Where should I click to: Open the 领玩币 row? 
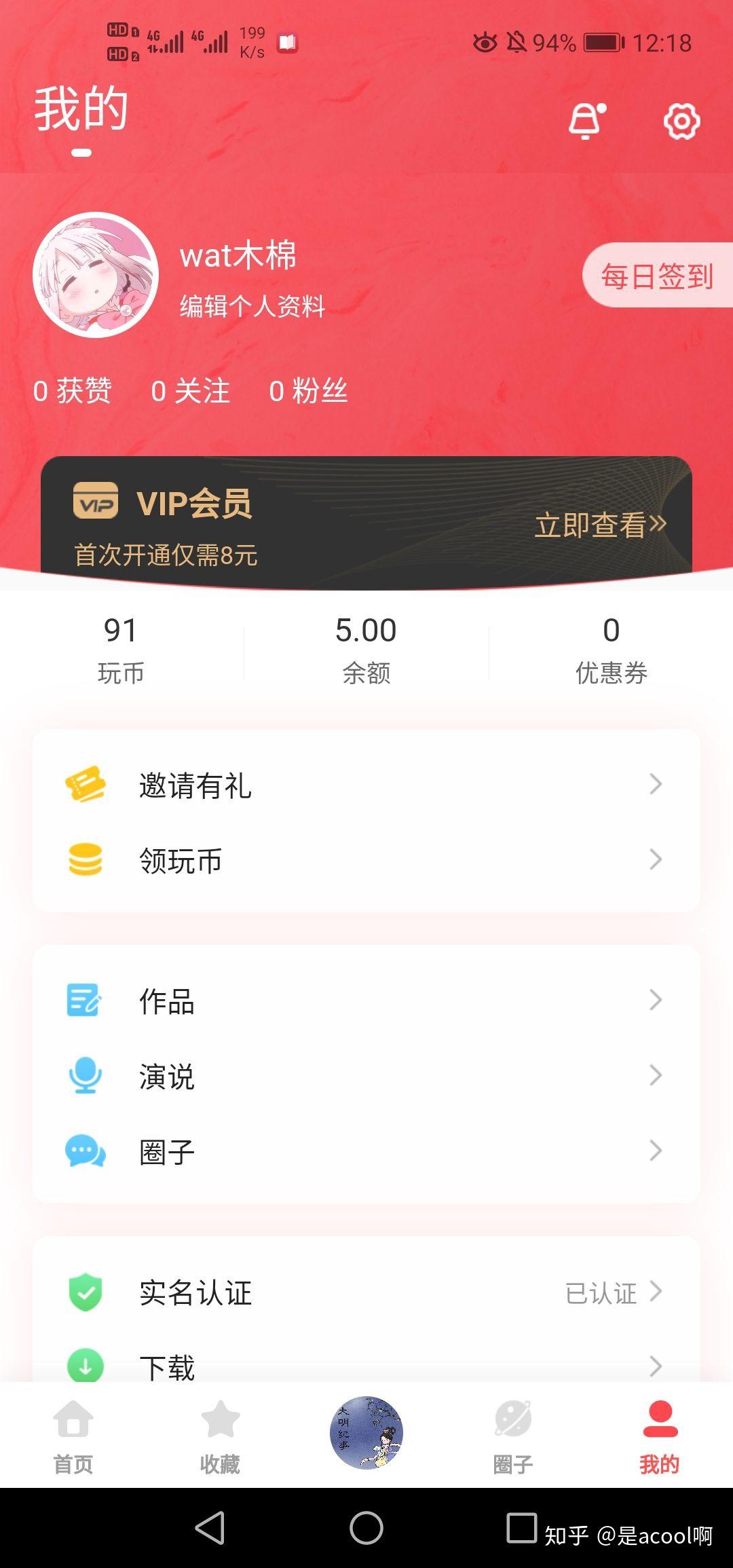tap(366, 860)
